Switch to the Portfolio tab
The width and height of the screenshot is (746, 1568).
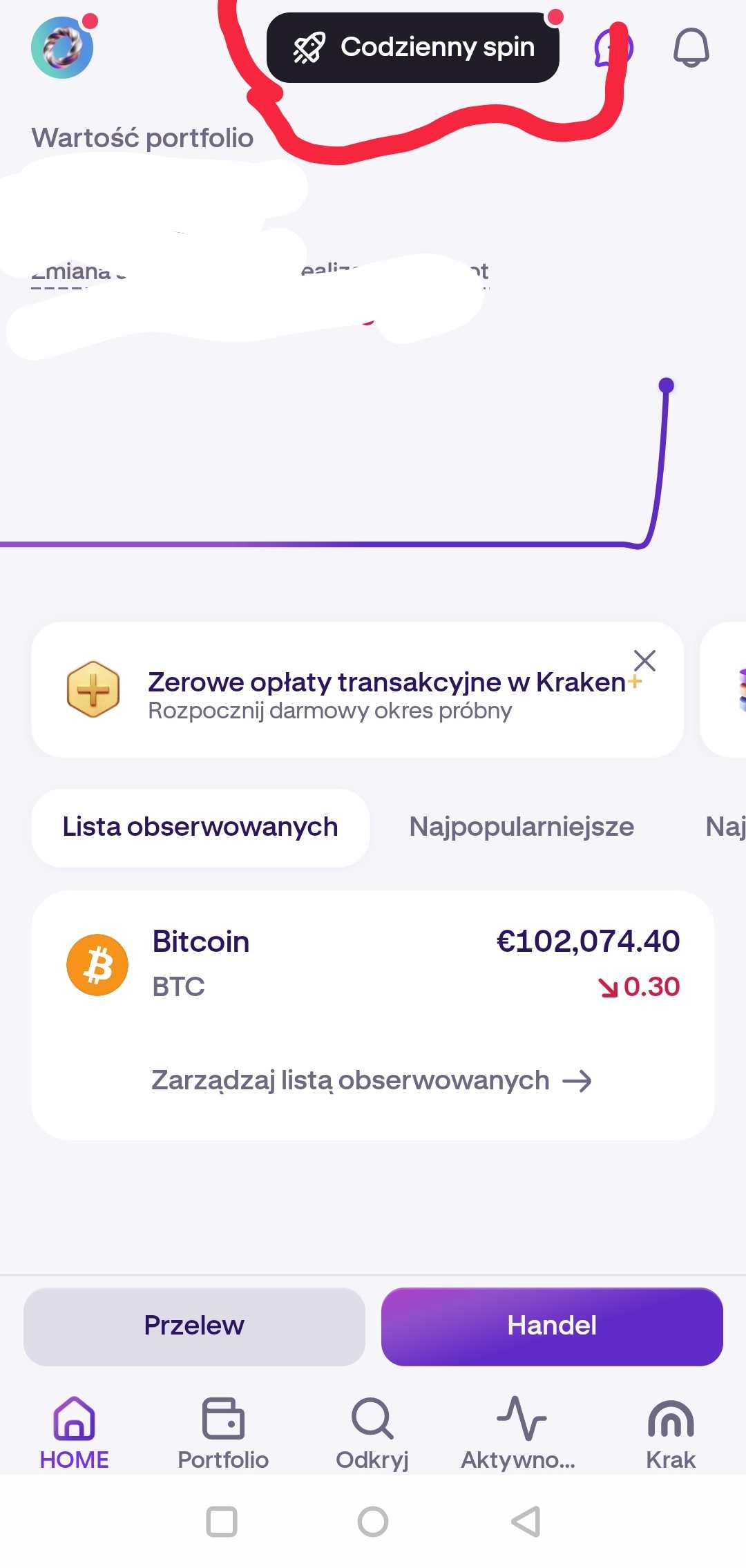coord(223,1433)
